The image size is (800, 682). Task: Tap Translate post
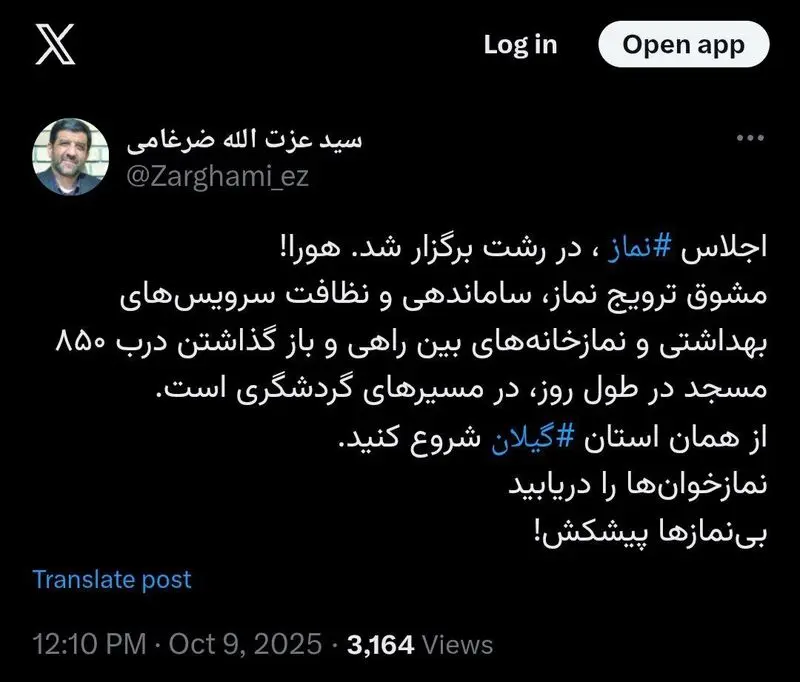[111, 578]
